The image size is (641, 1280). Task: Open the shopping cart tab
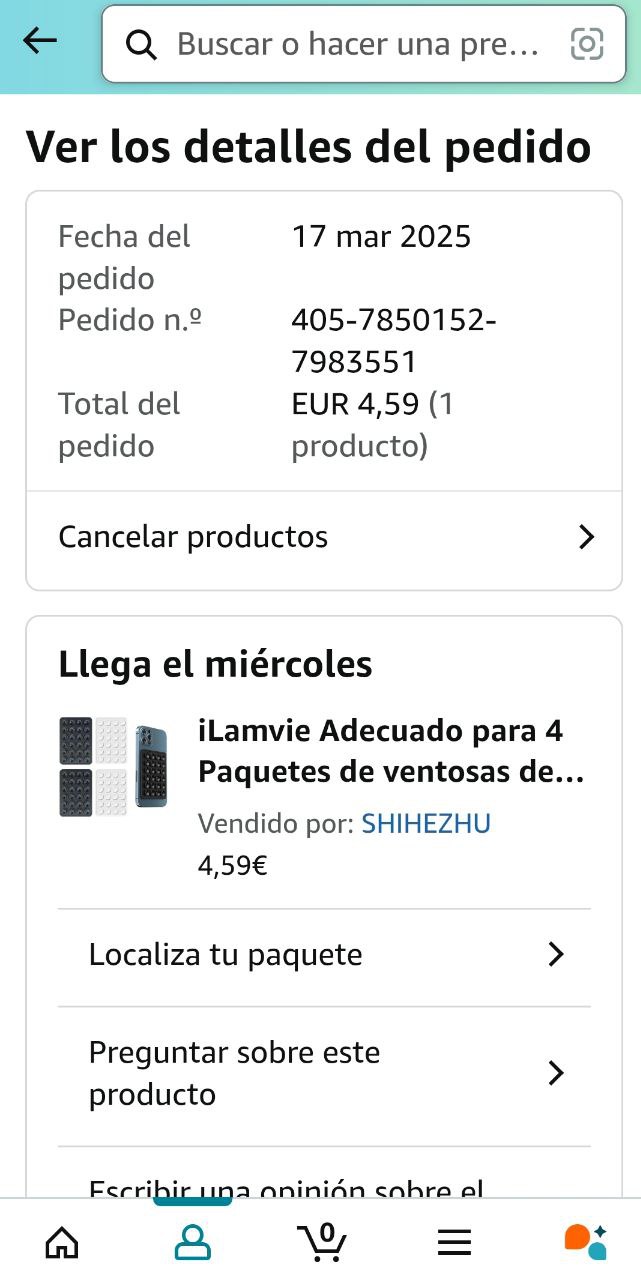322,1242
